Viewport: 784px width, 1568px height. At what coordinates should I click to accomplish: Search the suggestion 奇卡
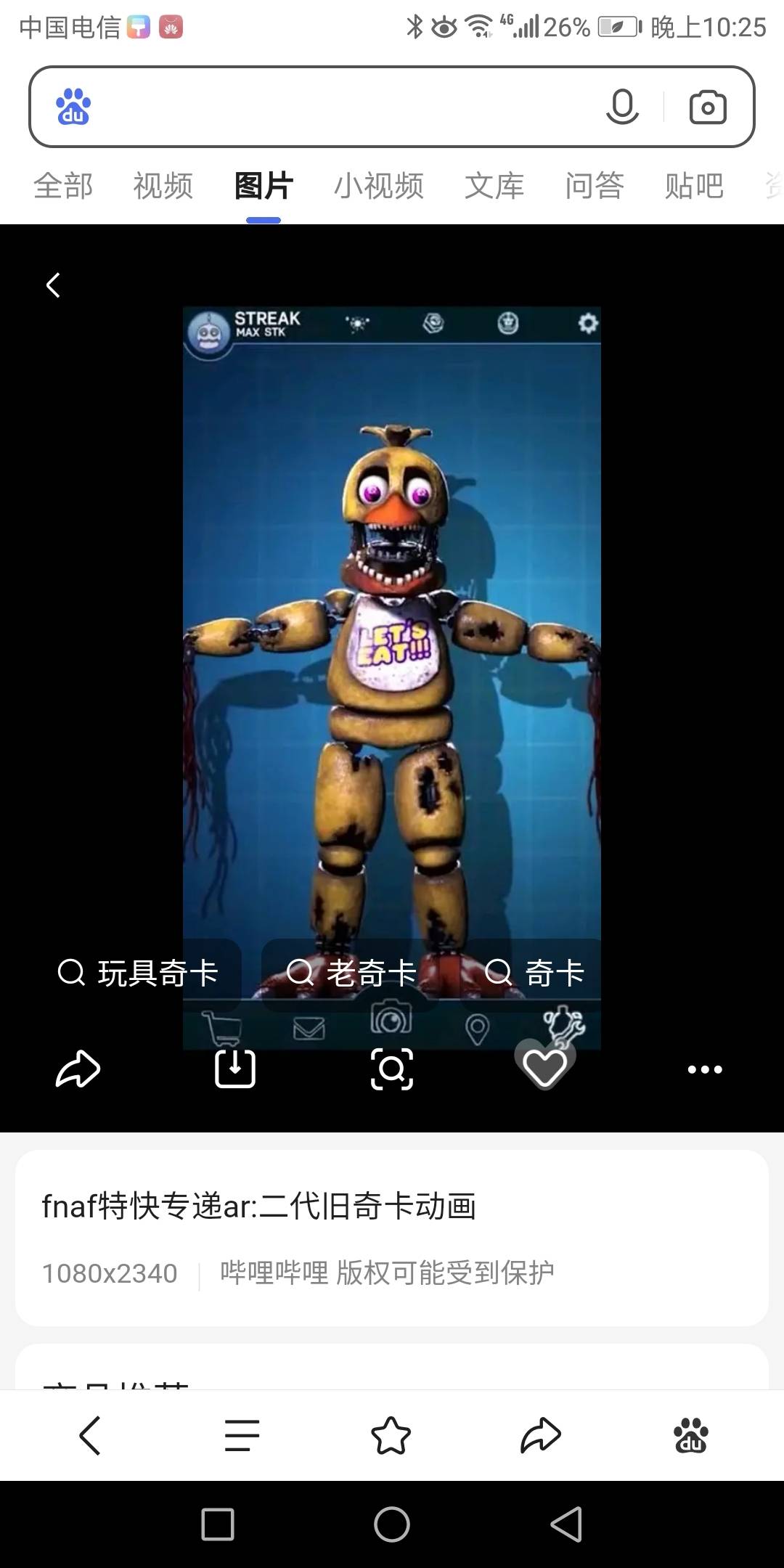[535, 973]
